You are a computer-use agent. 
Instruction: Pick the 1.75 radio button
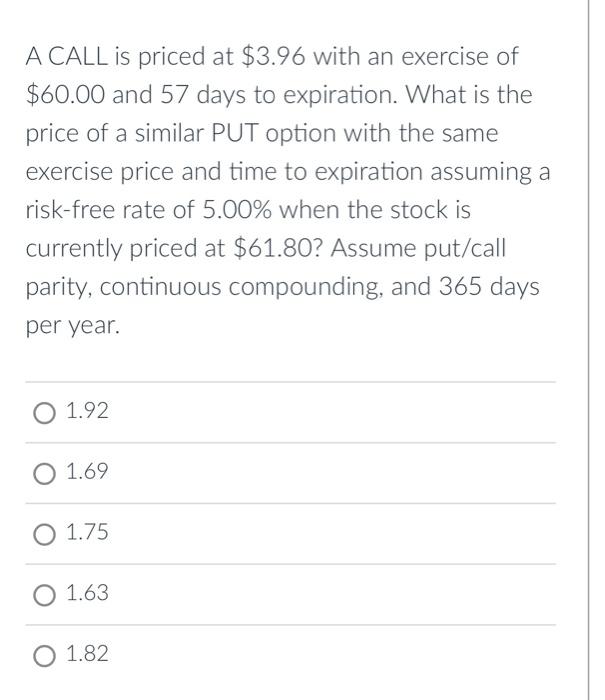[x=43, y=533]
